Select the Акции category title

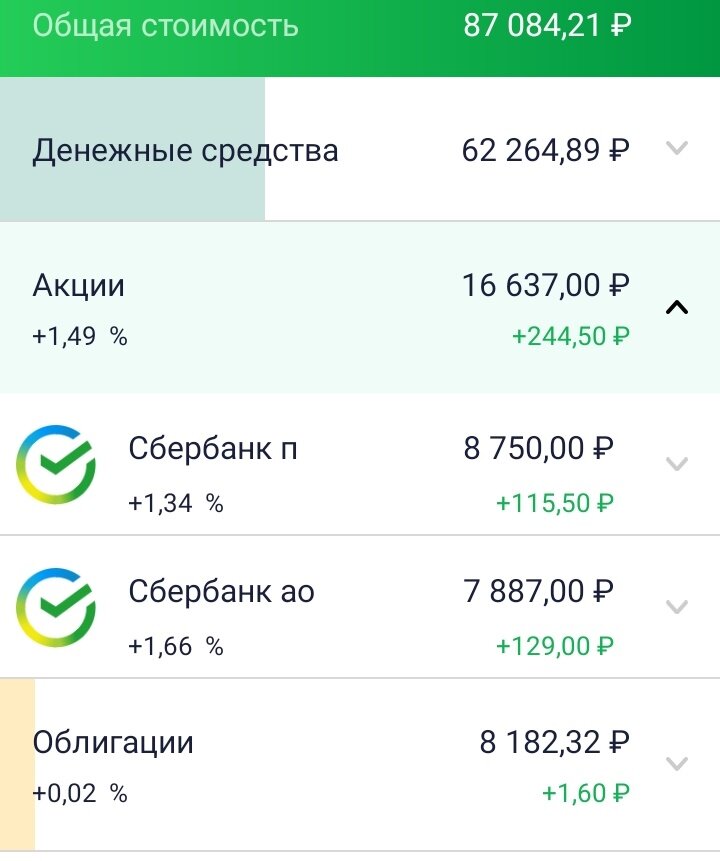[x=78, y=285]
